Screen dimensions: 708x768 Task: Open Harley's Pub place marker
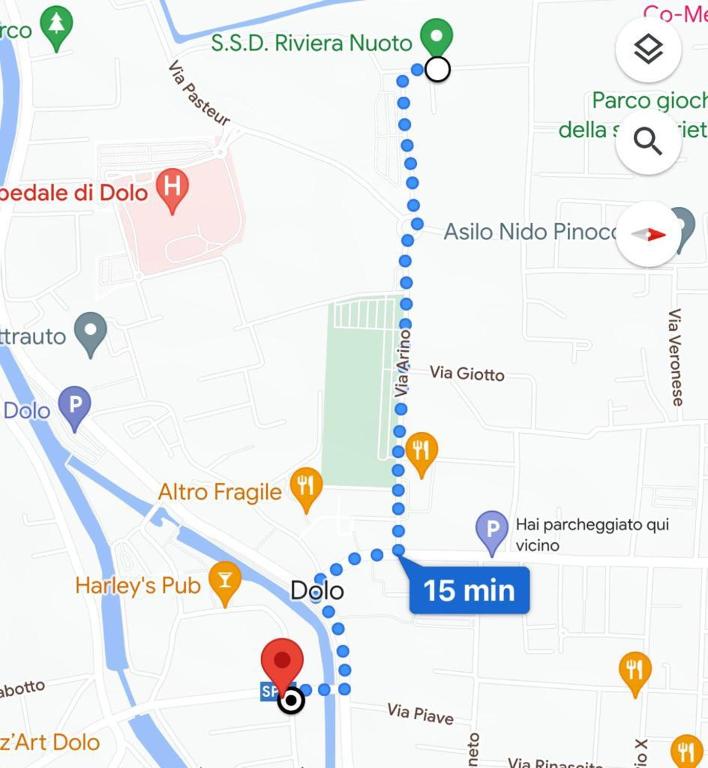coord(225,585)
